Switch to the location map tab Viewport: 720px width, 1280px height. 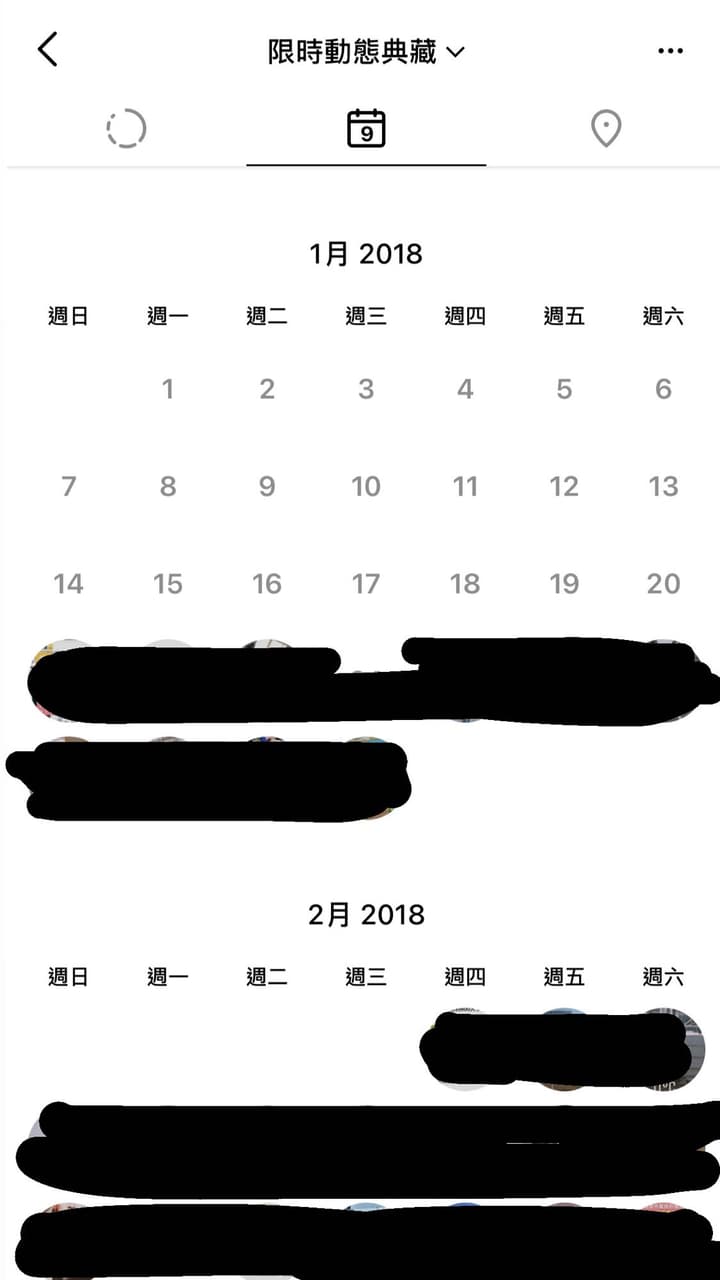[x=606, y=129]
